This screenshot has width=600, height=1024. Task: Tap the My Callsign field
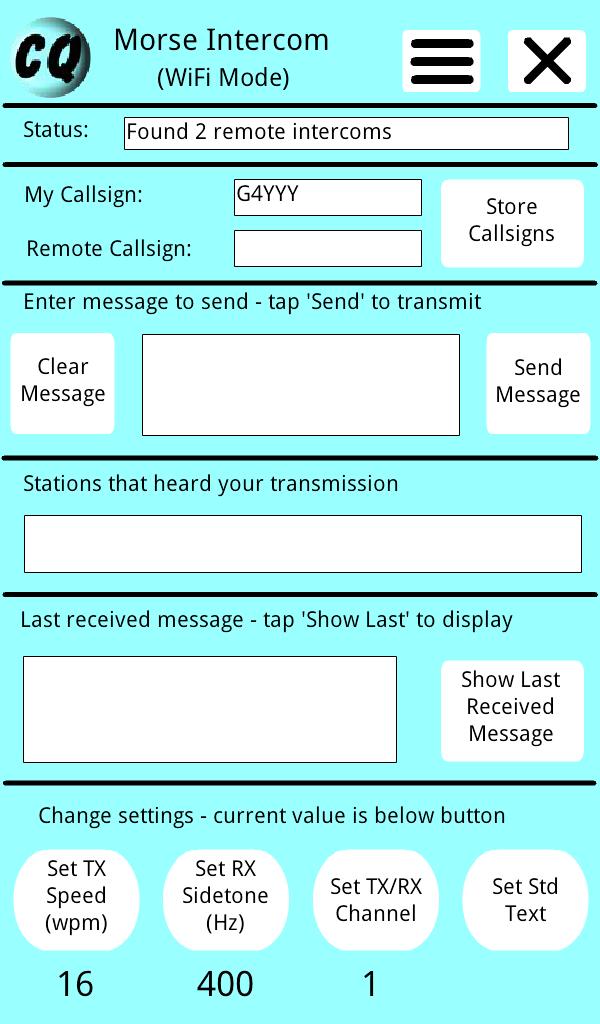(x=327, y=197)
